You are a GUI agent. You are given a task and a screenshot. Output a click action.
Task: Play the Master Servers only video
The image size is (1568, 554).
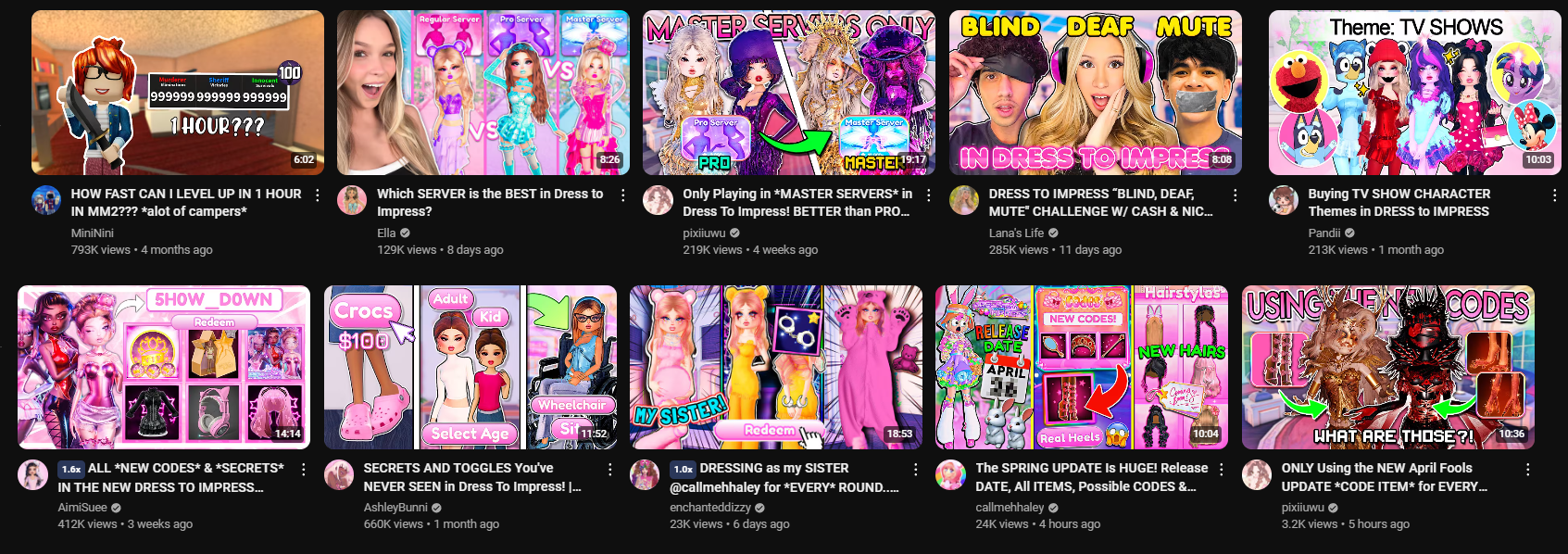(788, 93)
